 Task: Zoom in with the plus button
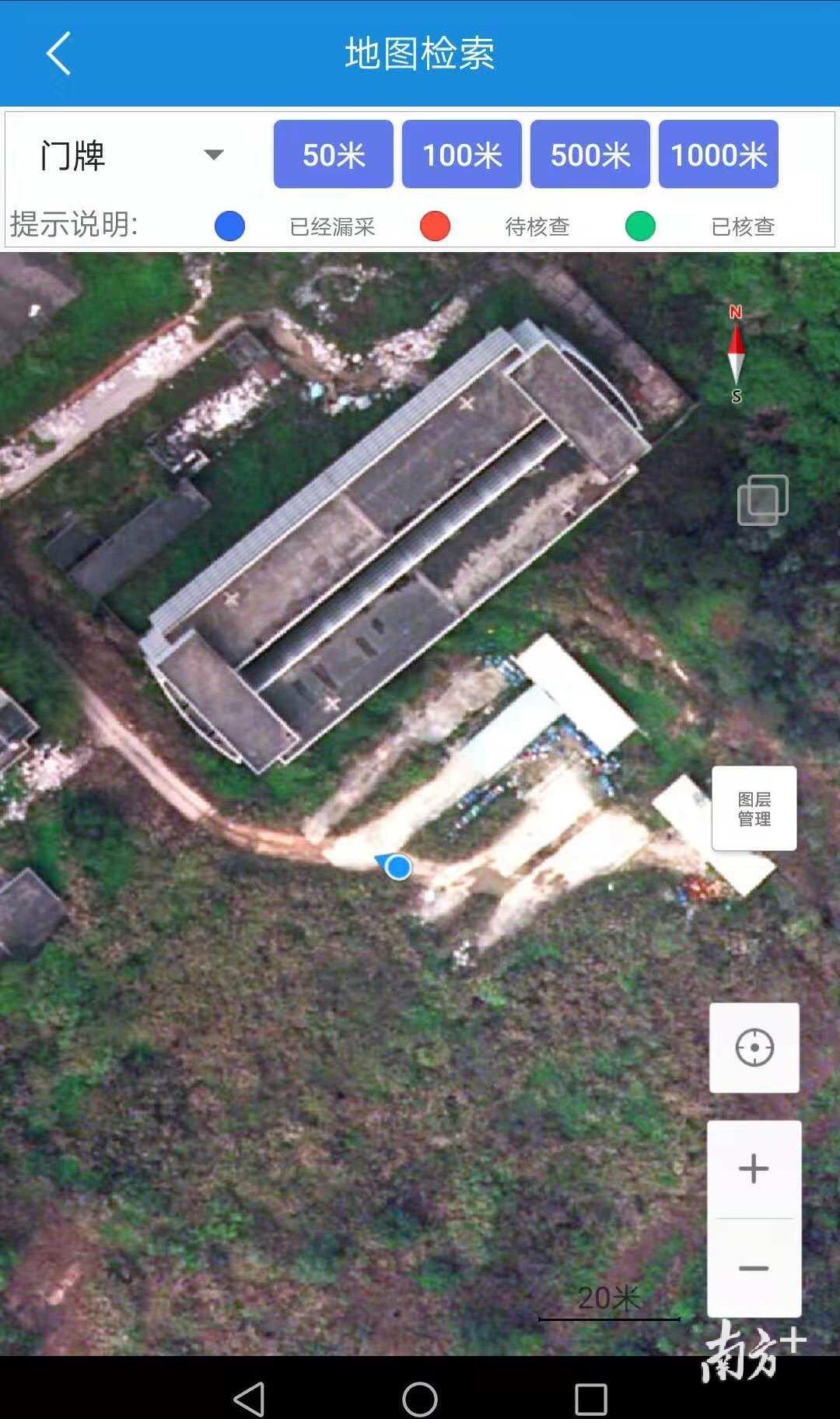pos(754,1168)
